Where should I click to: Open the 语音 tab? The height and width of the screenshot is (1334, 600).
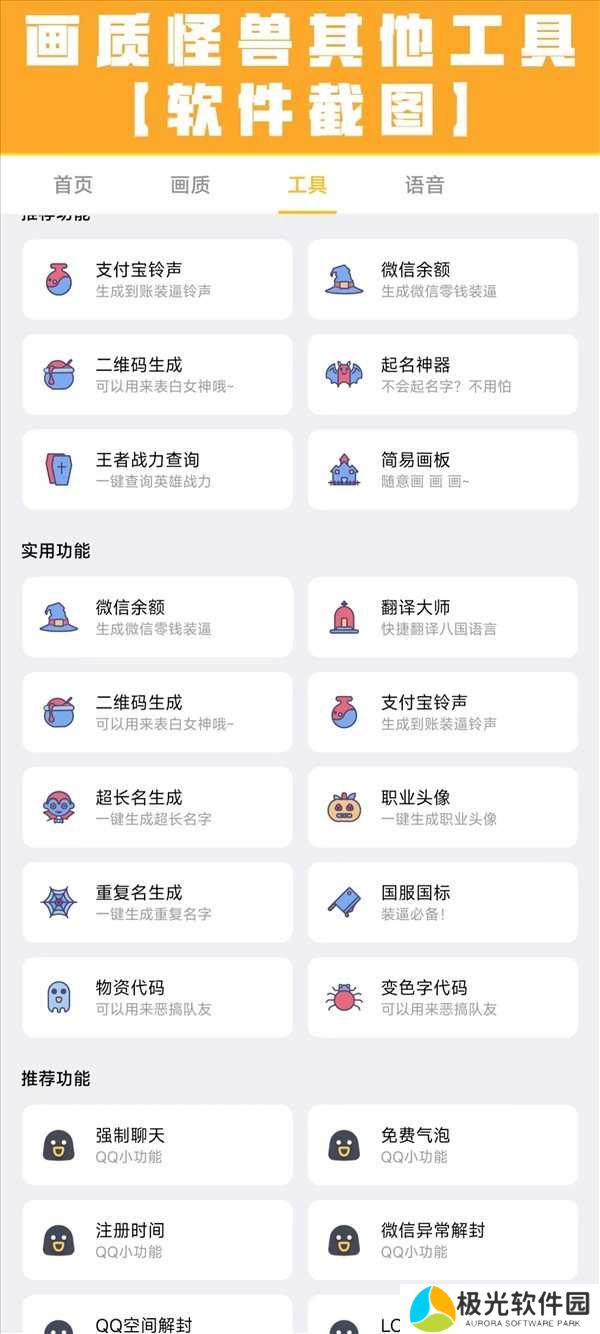[424, 185]
